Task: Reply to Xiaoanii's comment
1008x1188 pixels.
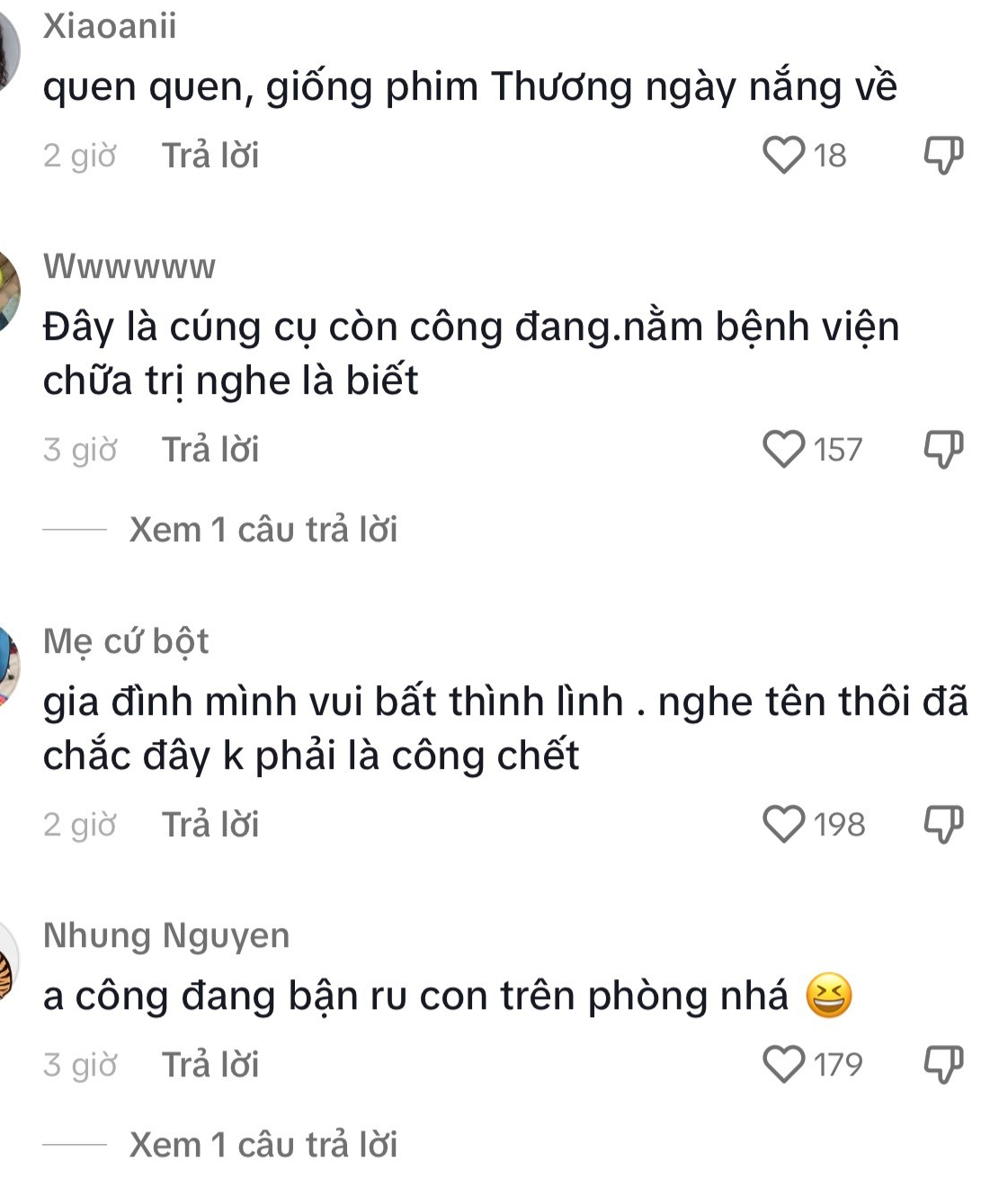Action: (x=210, y=156)
